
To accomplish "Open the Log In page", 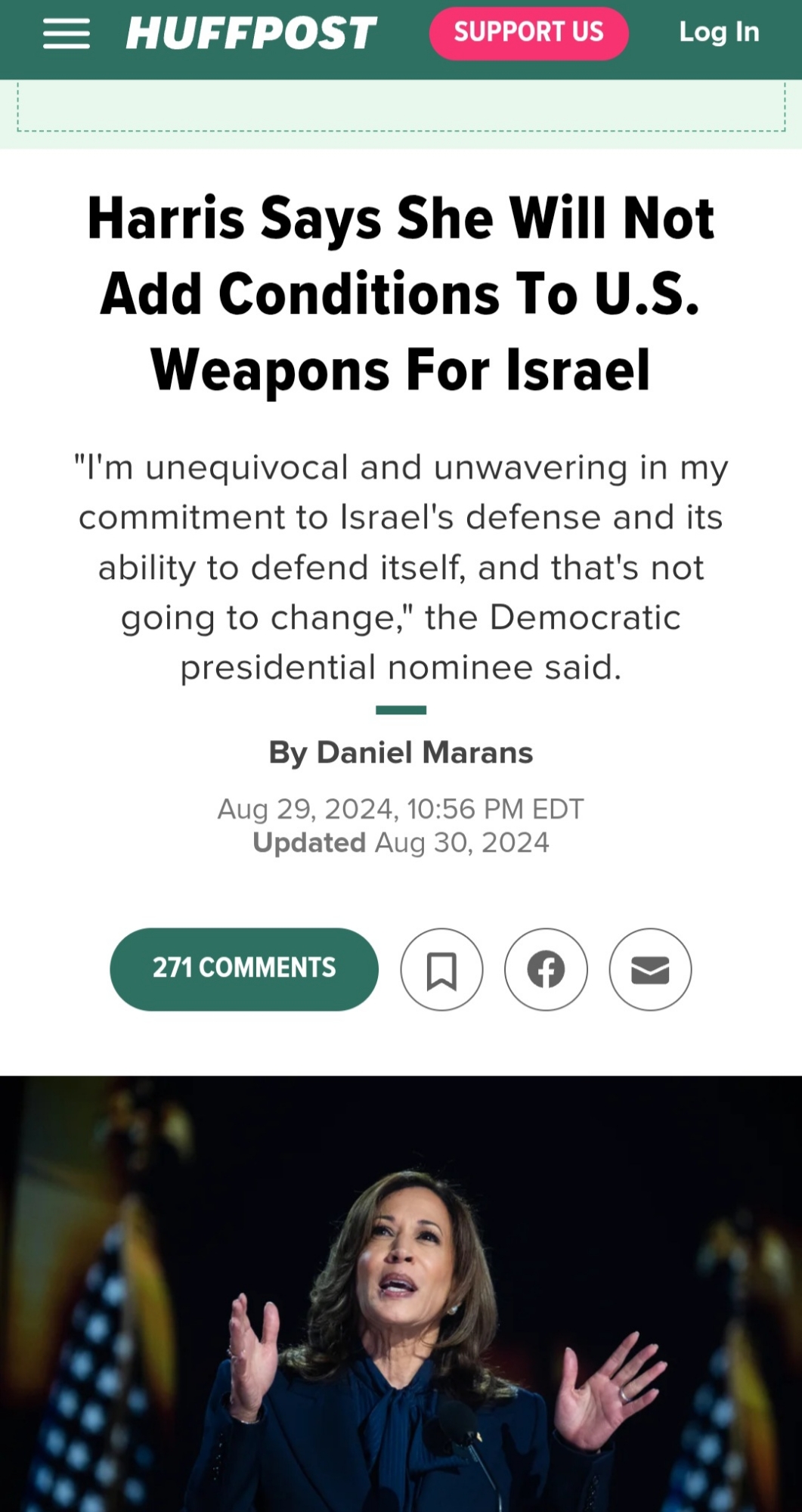I will [718, 32].
